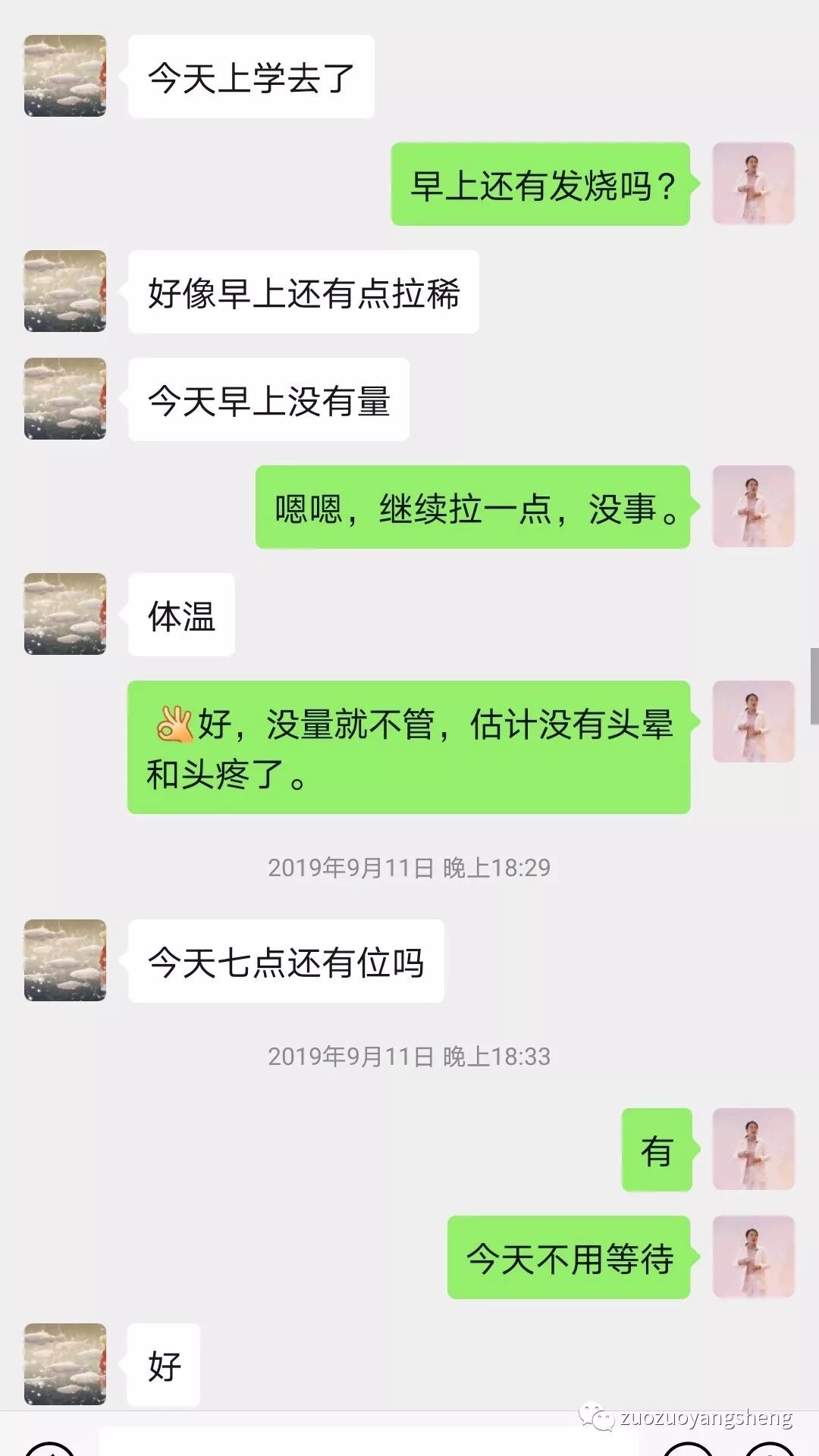Select the message bubble "今天上学去了"

[x=250, y=76]
